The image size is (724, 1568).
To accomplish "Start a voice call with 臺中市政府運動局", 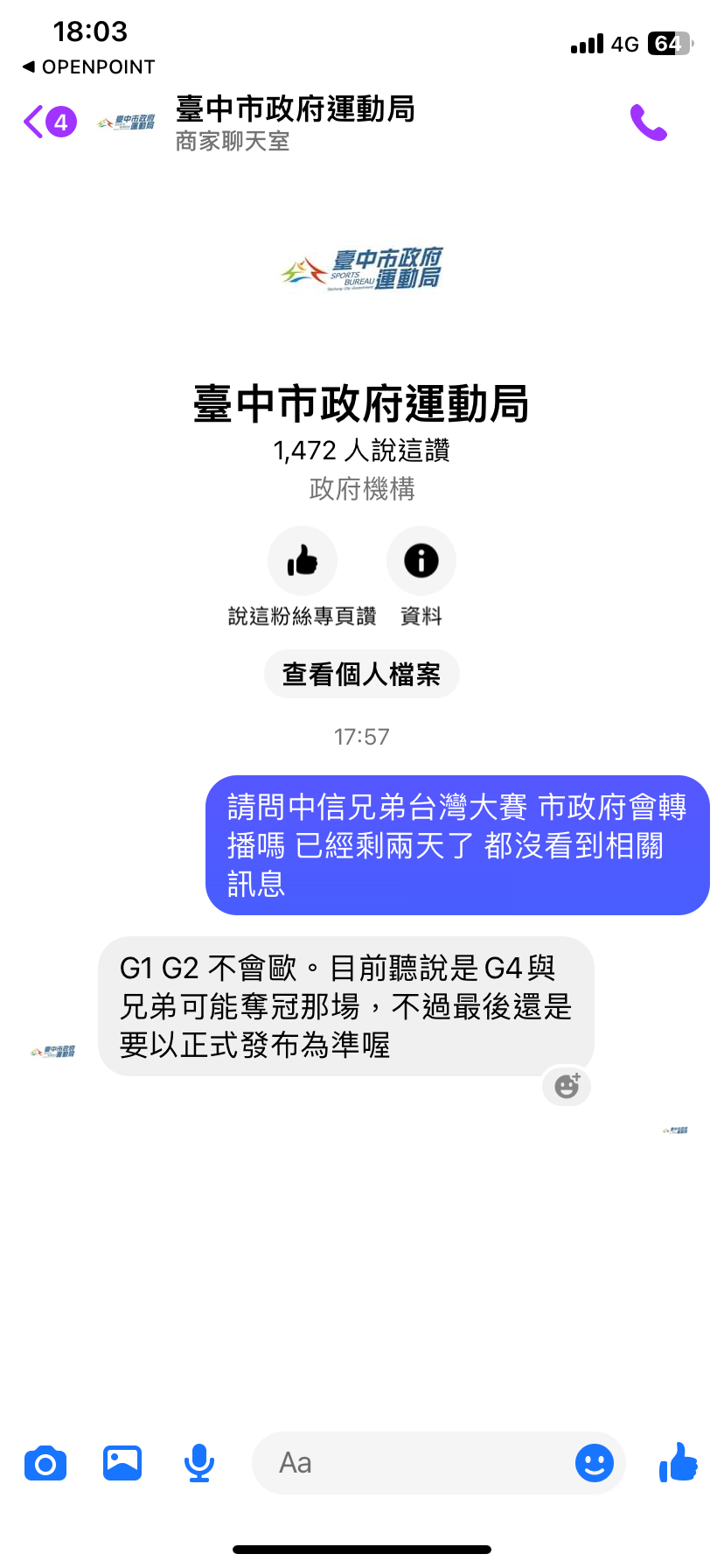I will [648, 122].
